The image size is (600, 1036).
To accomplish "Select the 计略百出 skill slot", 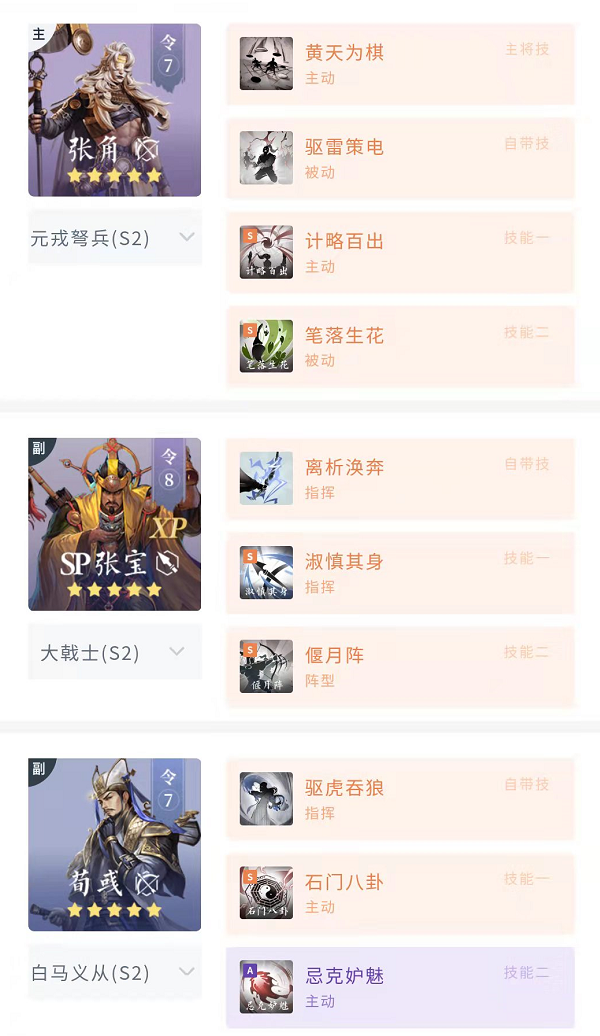I will tap(400, 252).
